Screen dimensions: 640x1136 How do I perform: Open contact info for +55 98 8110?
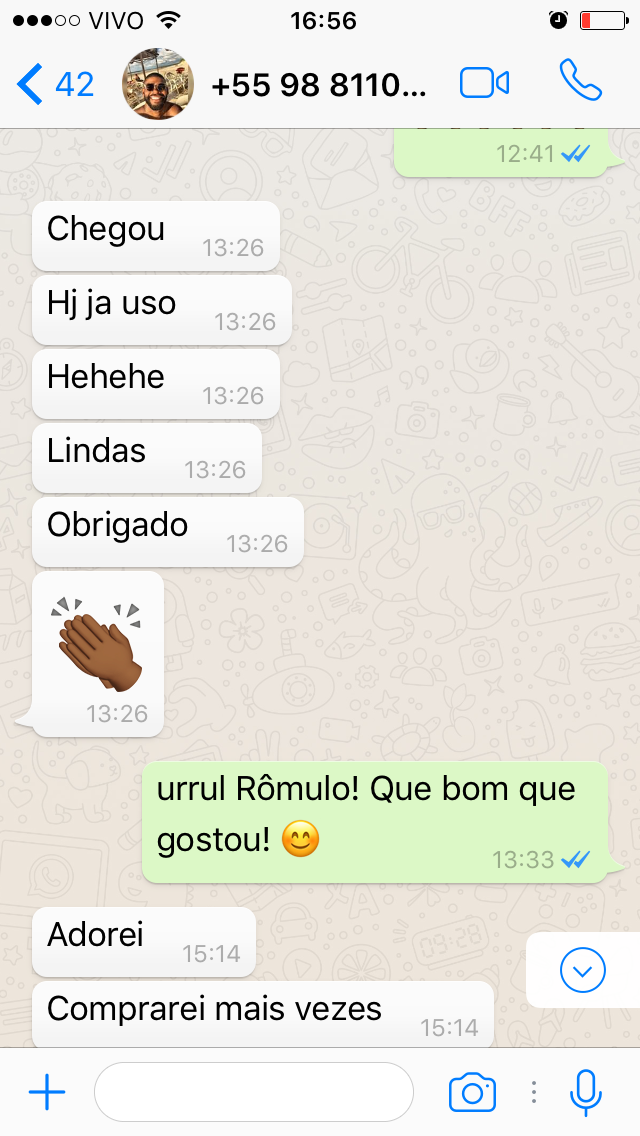pyautogui.click(x=319, y=85)
